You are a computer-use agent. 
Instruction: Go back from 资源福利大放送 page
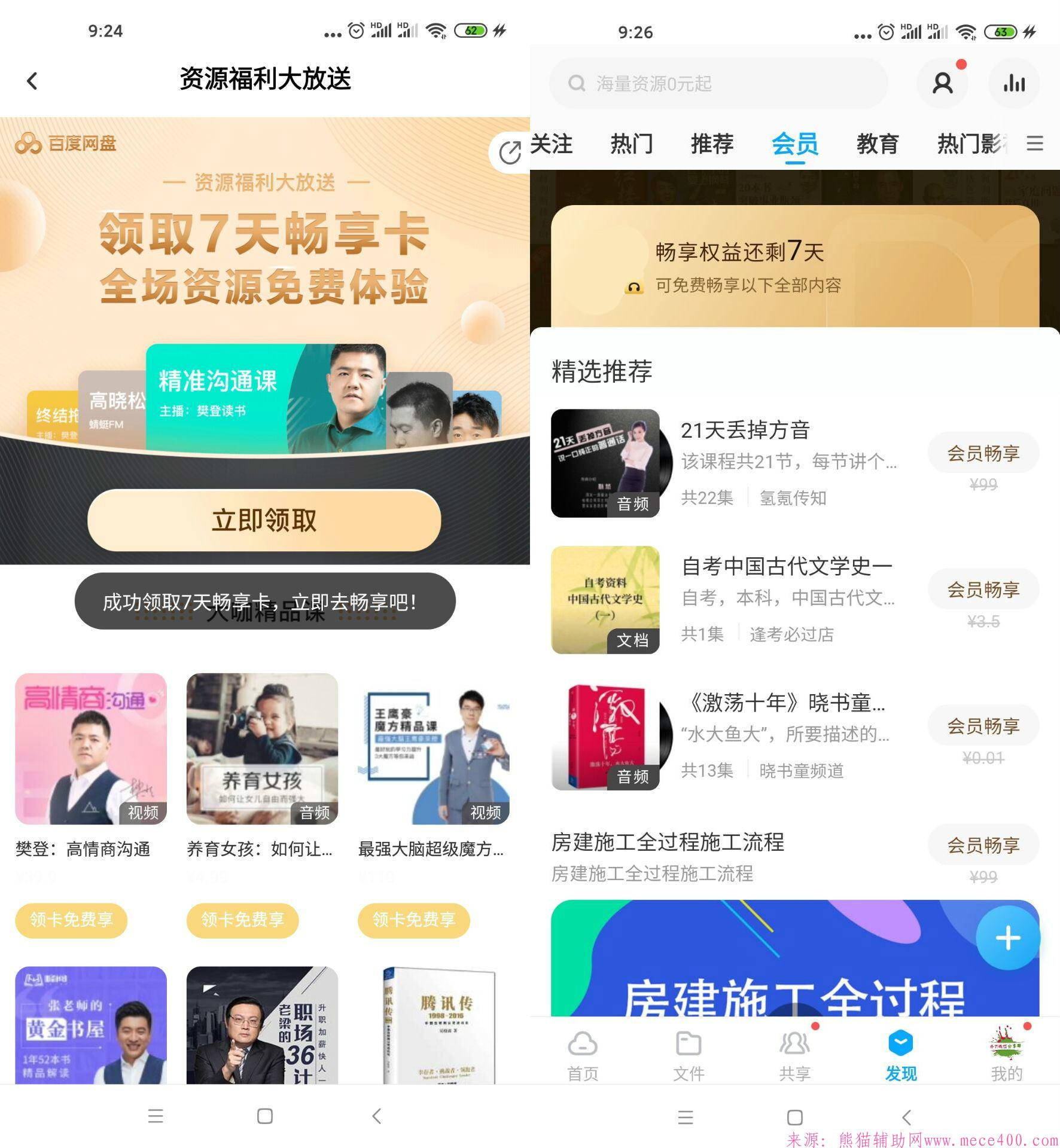pos(32,81)
